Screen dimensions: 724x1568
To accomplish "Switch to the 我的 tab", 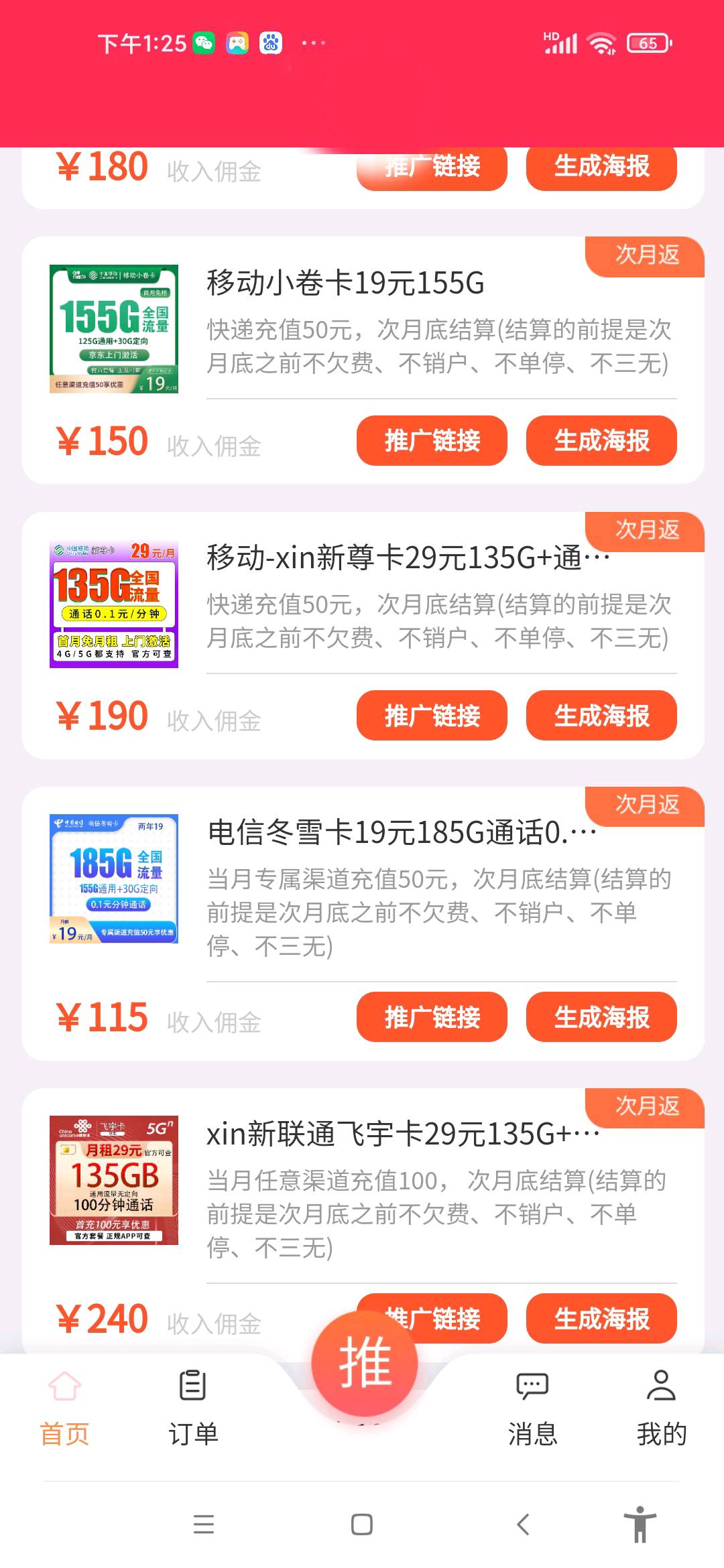I will 661,1407.
